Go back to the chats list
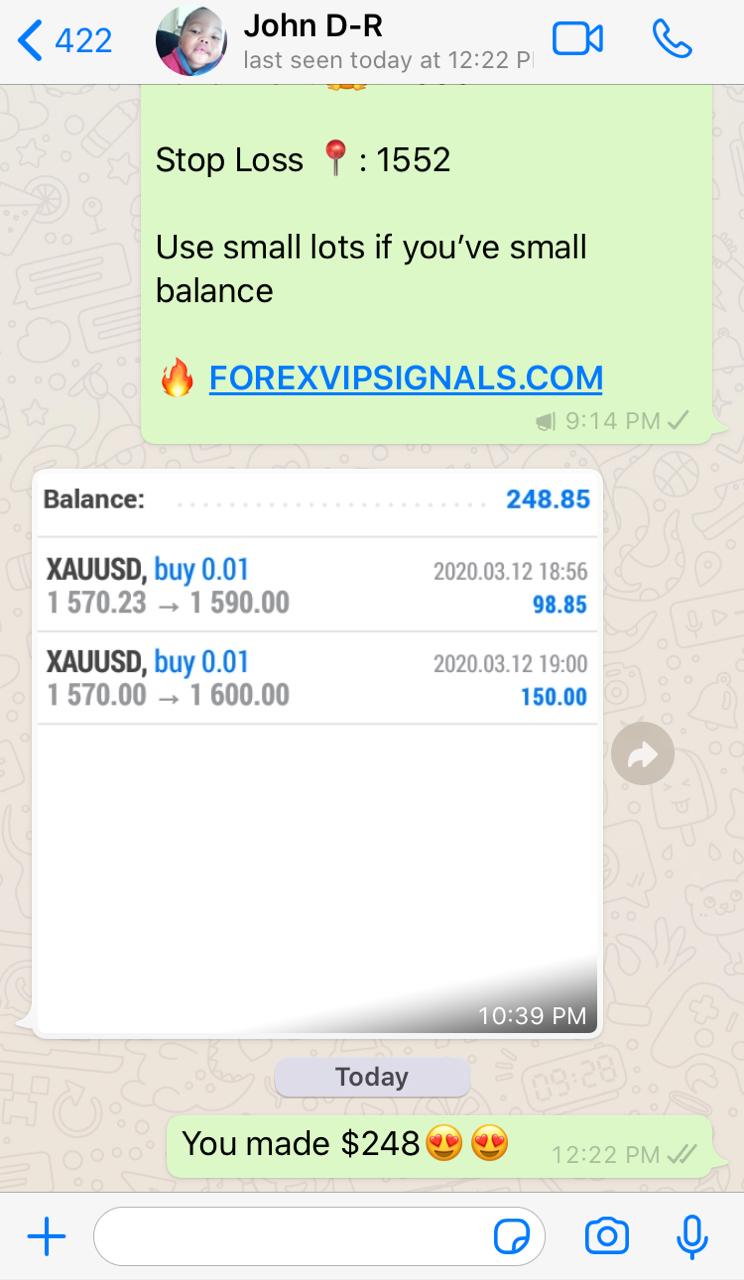This screenshot has height=1280, width=744. (64, 41)
